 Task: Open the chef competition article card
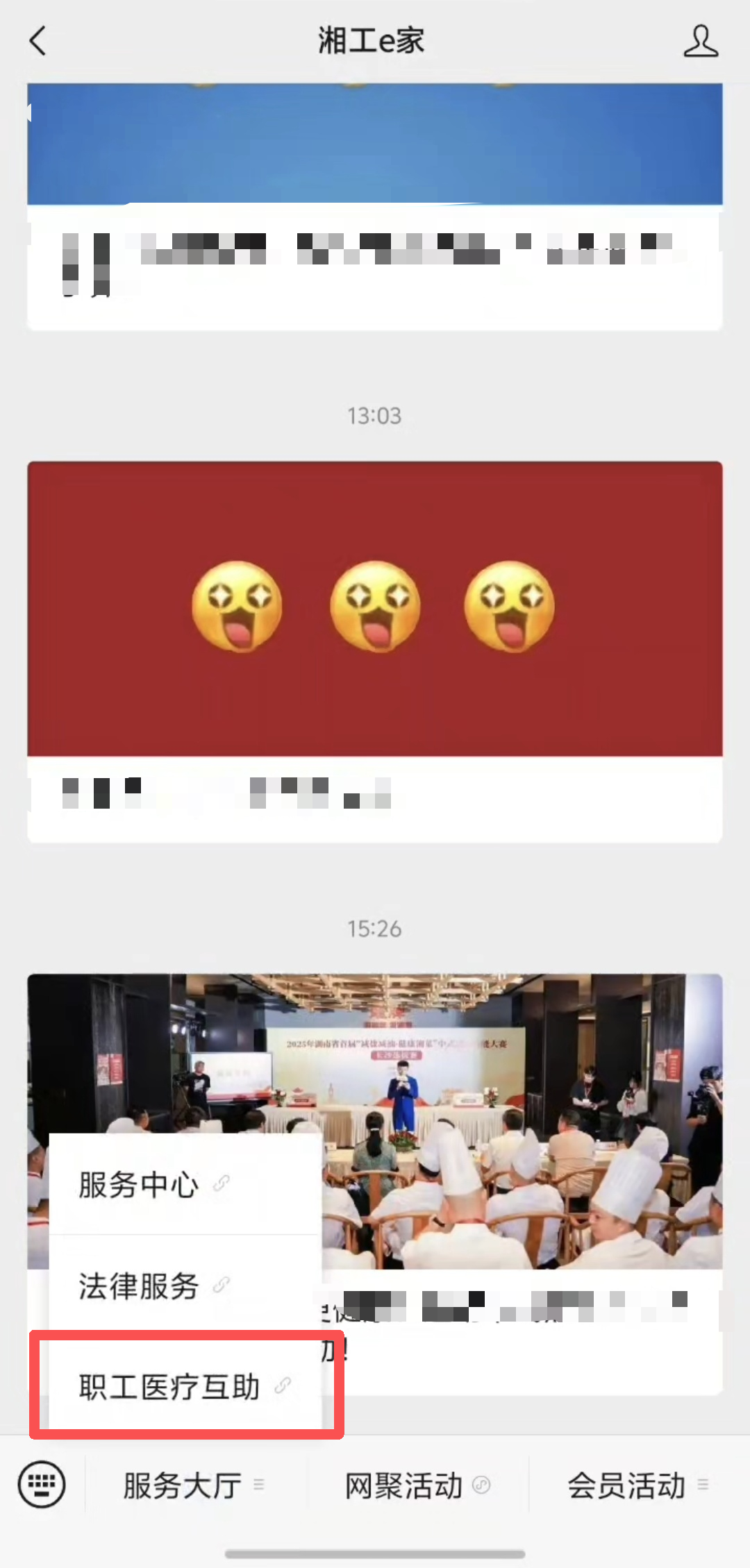click(x=521, y=1111)
